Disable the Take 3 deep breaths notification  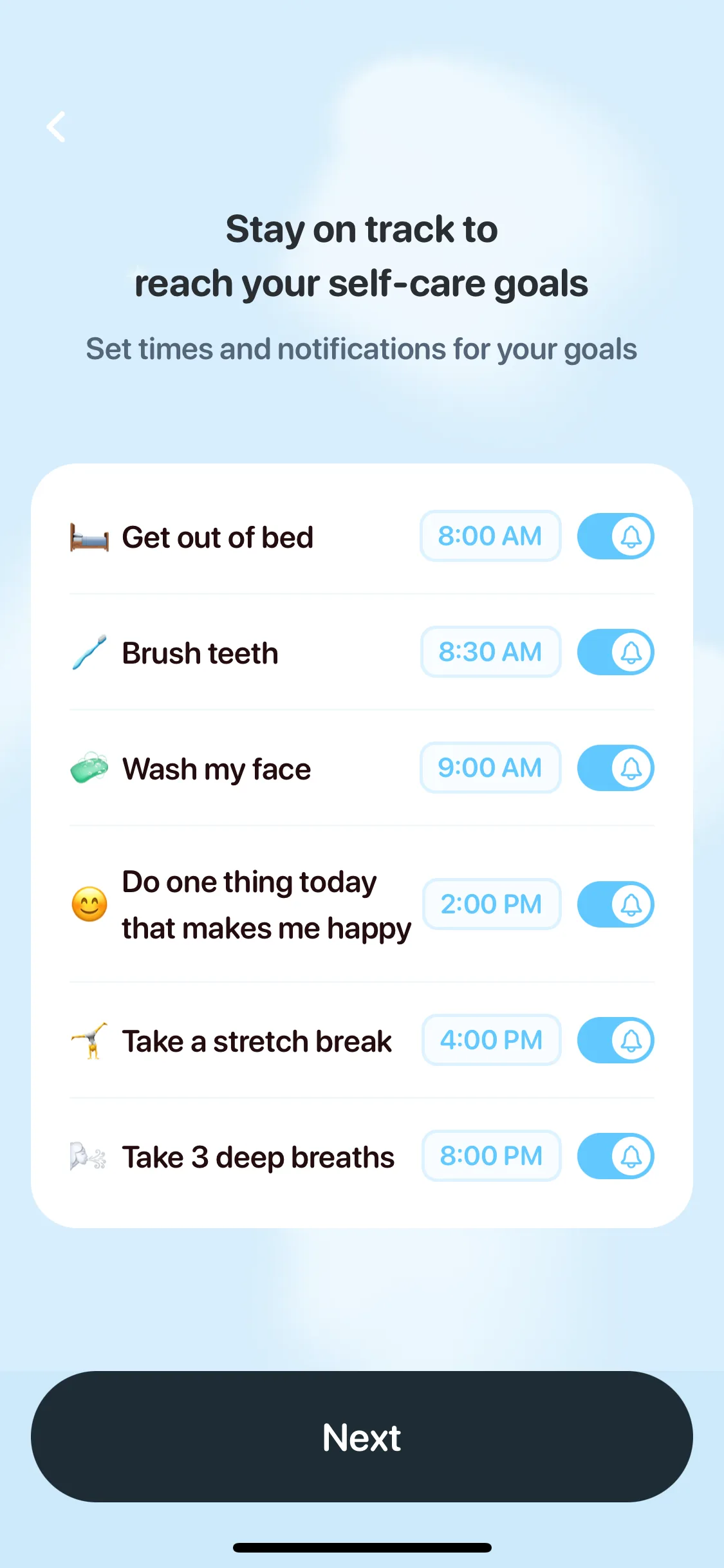(616, 1156)
